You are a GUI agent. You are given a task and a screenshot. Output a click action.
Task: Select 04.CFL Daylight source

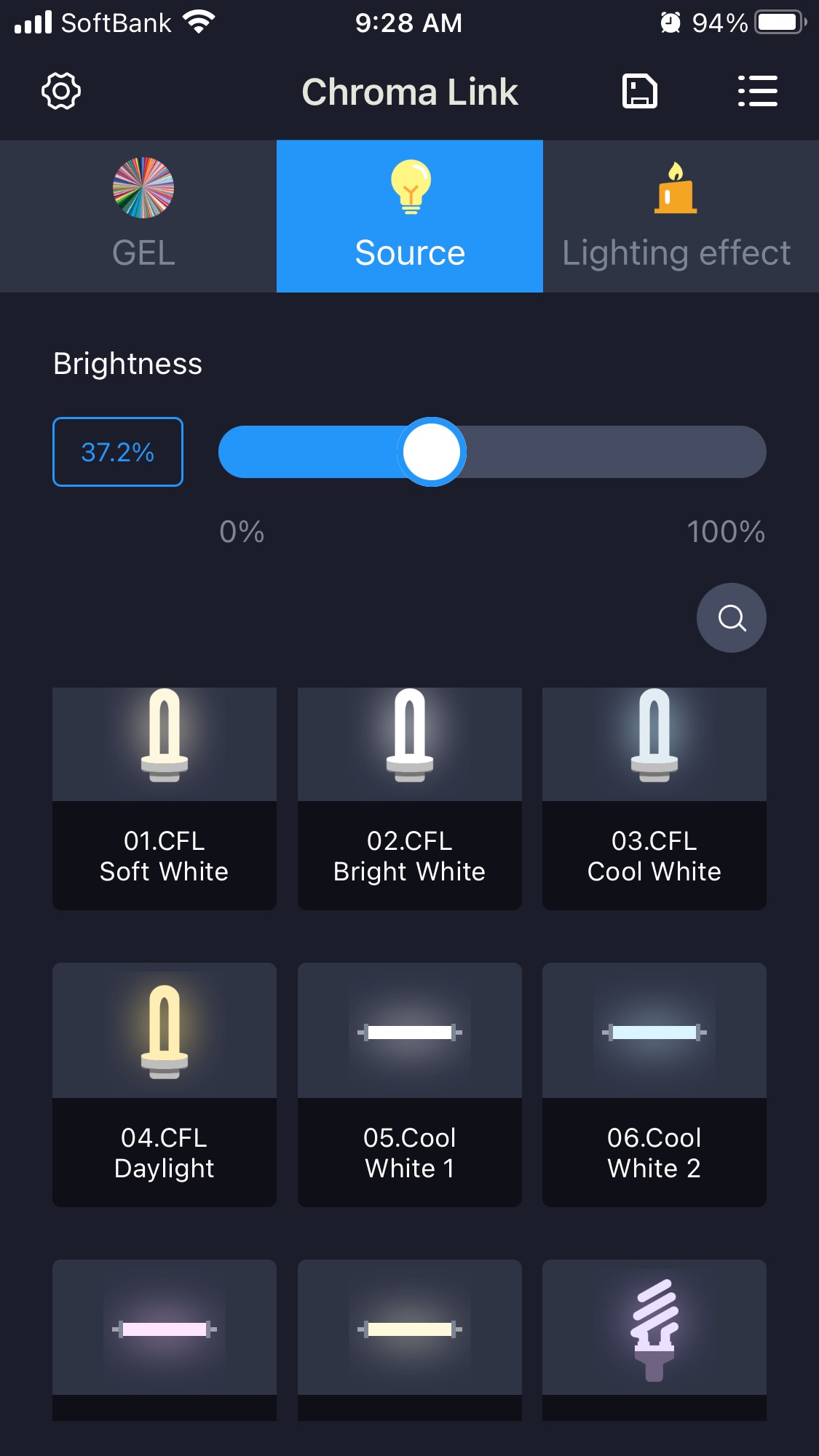coord(165,1084)
